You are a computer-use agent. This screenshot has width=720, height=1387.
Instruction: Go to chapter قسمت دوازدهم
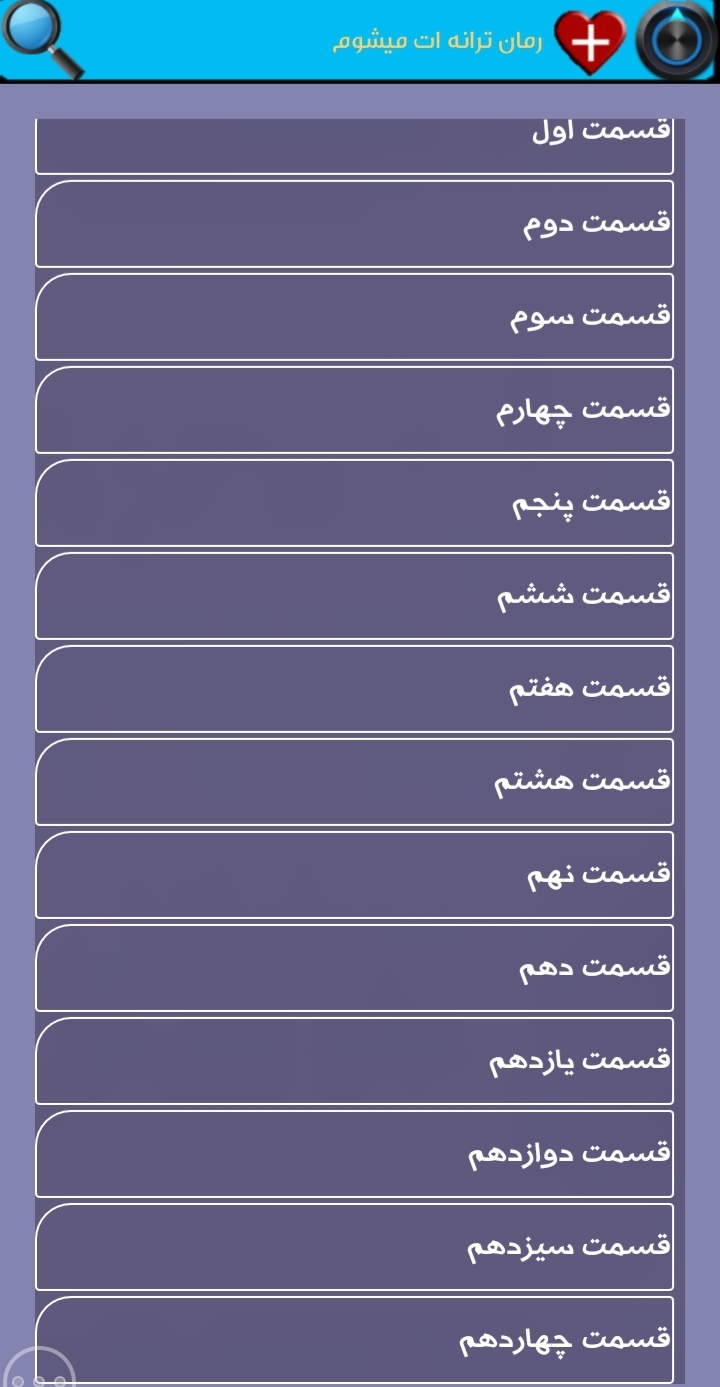pyautogui.click(x=354, y=1154)
